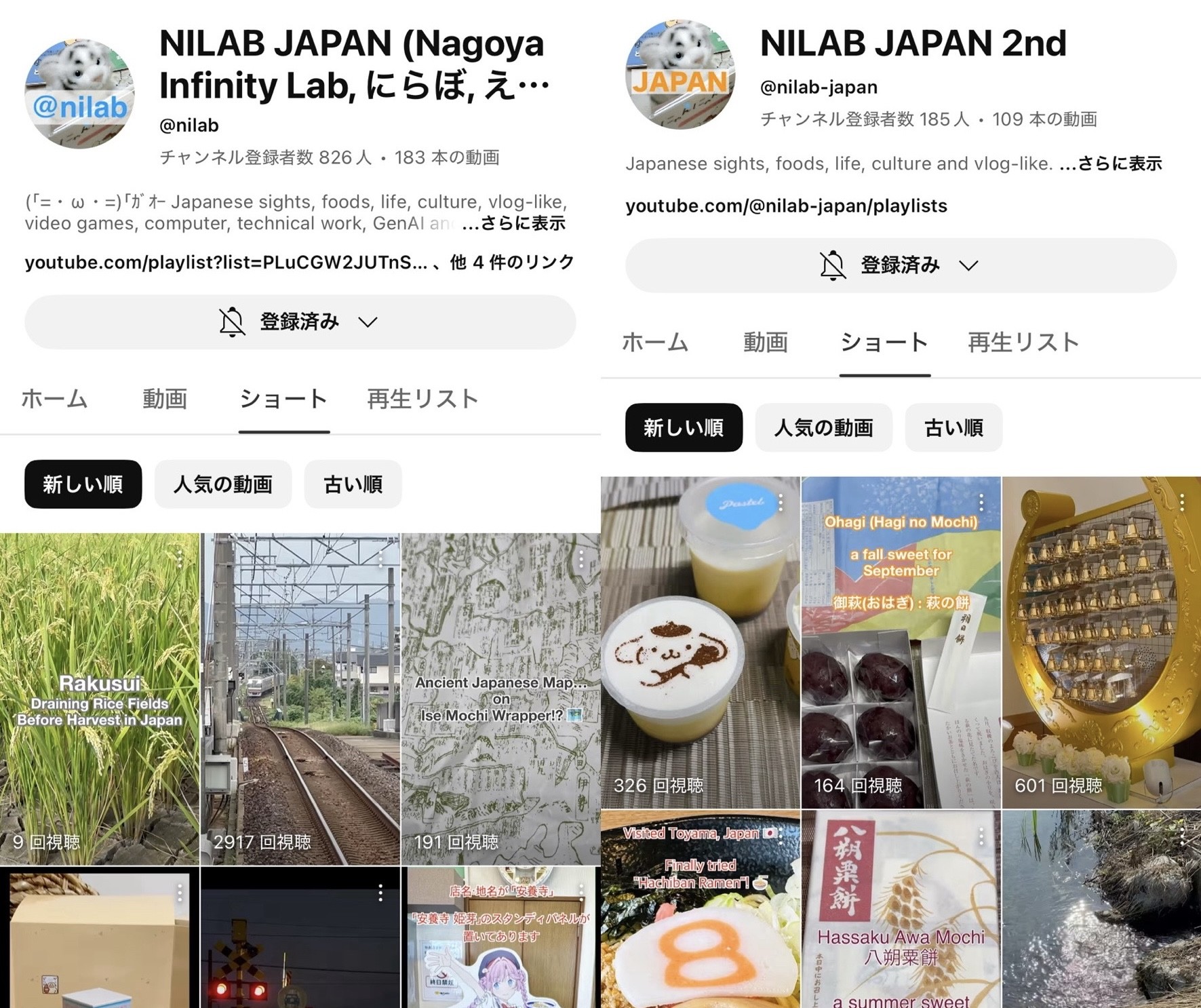This screenshot has height=1008, width=1201.
Task: Open the subscribed dropdown for NILAB JAPAN 2nd
Action: (900, 265)
